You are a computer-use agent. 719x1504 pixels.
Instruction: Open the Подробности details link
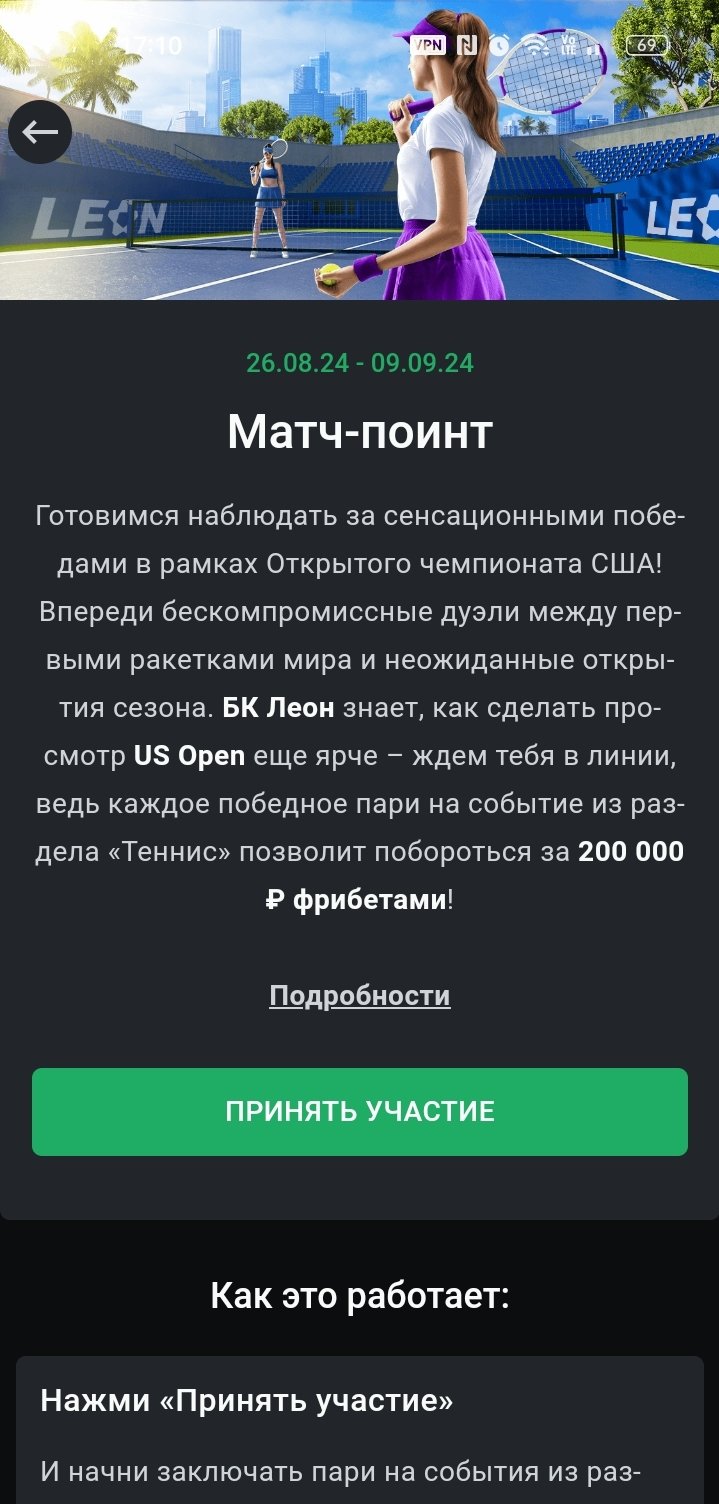tap(360, 996)
